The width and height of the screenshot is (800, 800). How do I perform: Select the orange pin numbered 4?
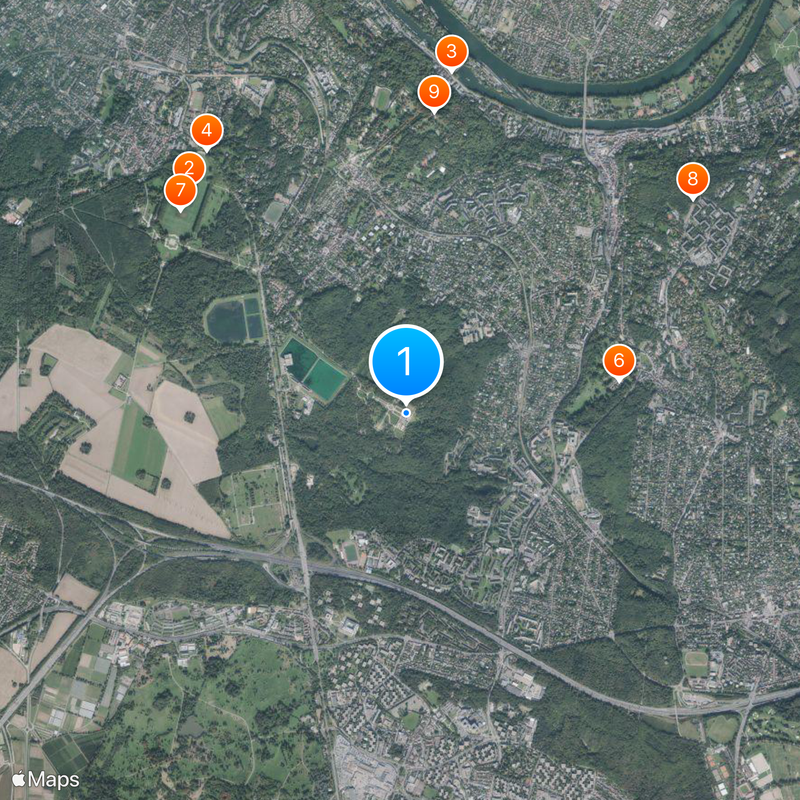[x=206, y=130]
